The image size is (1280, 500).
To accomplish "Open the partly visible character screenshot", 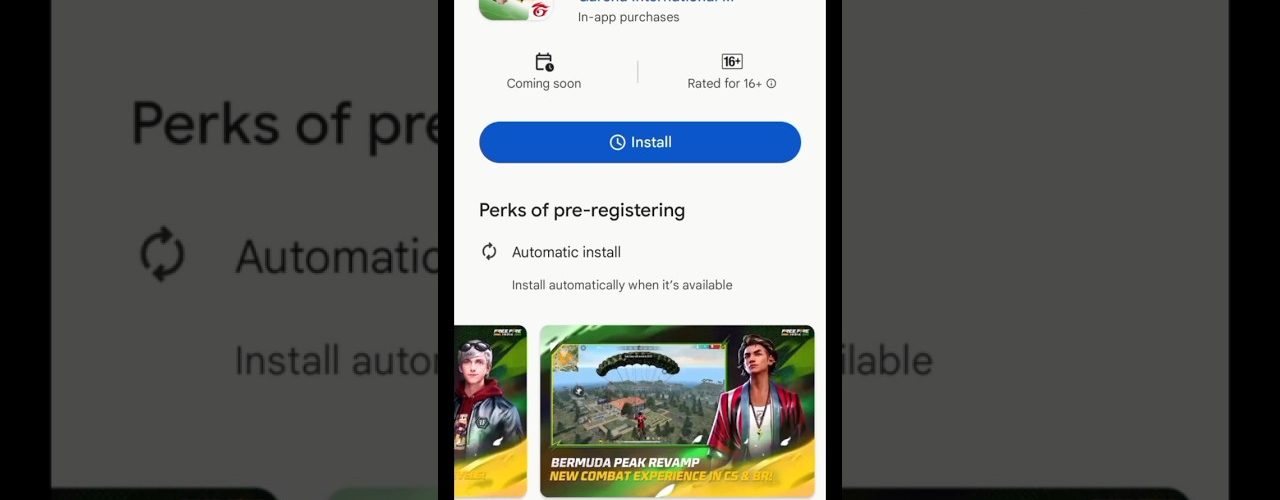I will coord(490,410).
